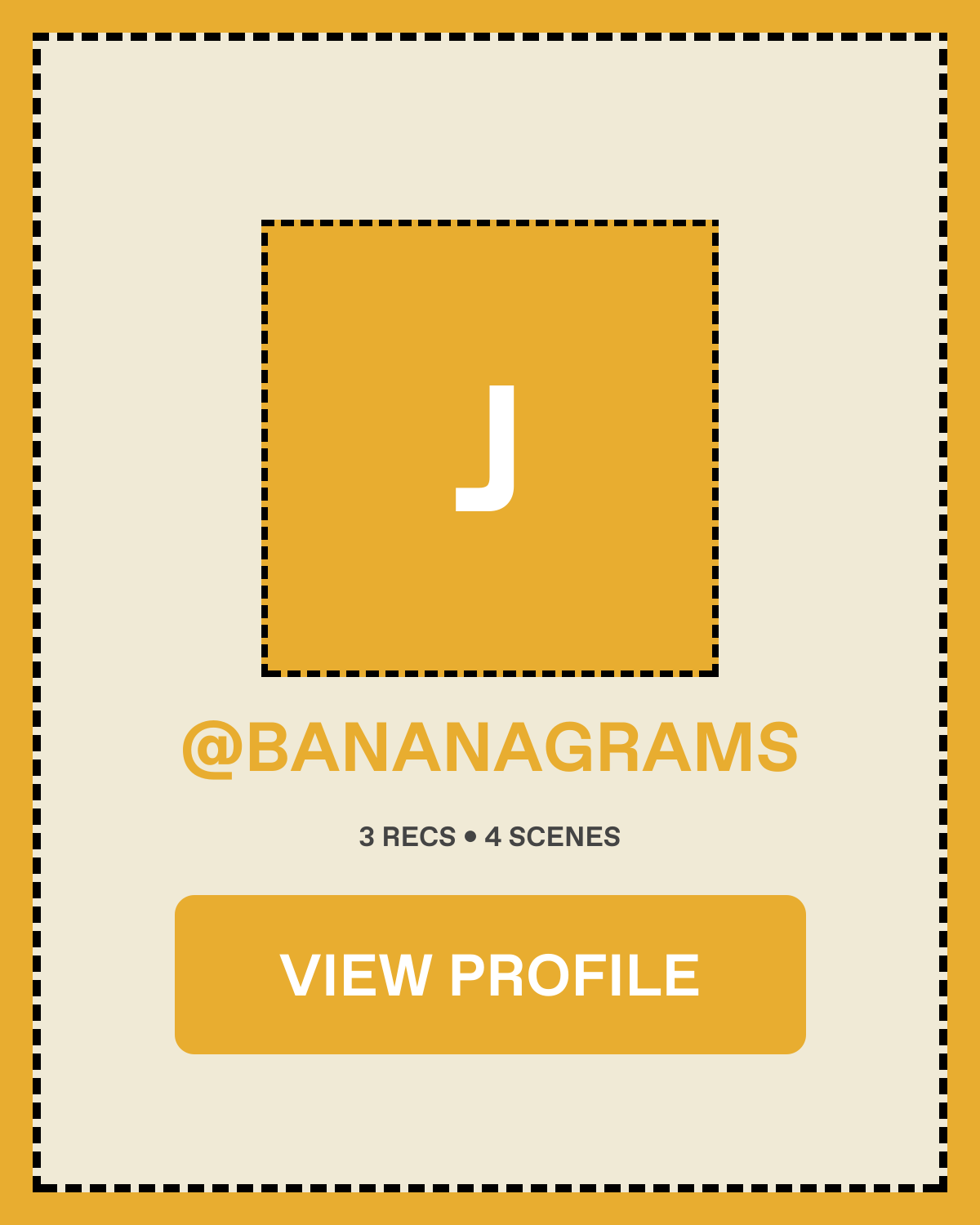
Task: Tap the View Profile button
Action: pos(490,974)
